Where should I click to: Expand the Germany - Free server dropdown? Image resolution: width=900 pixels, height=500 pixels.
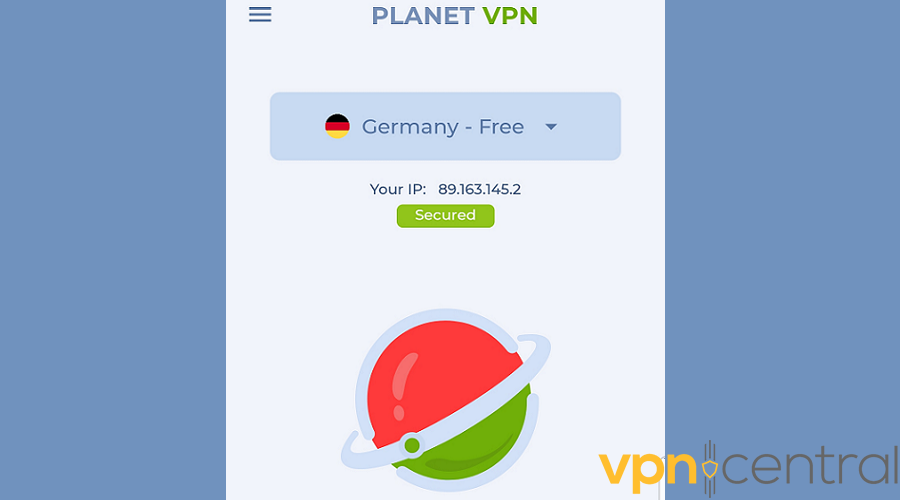(445, 126)
